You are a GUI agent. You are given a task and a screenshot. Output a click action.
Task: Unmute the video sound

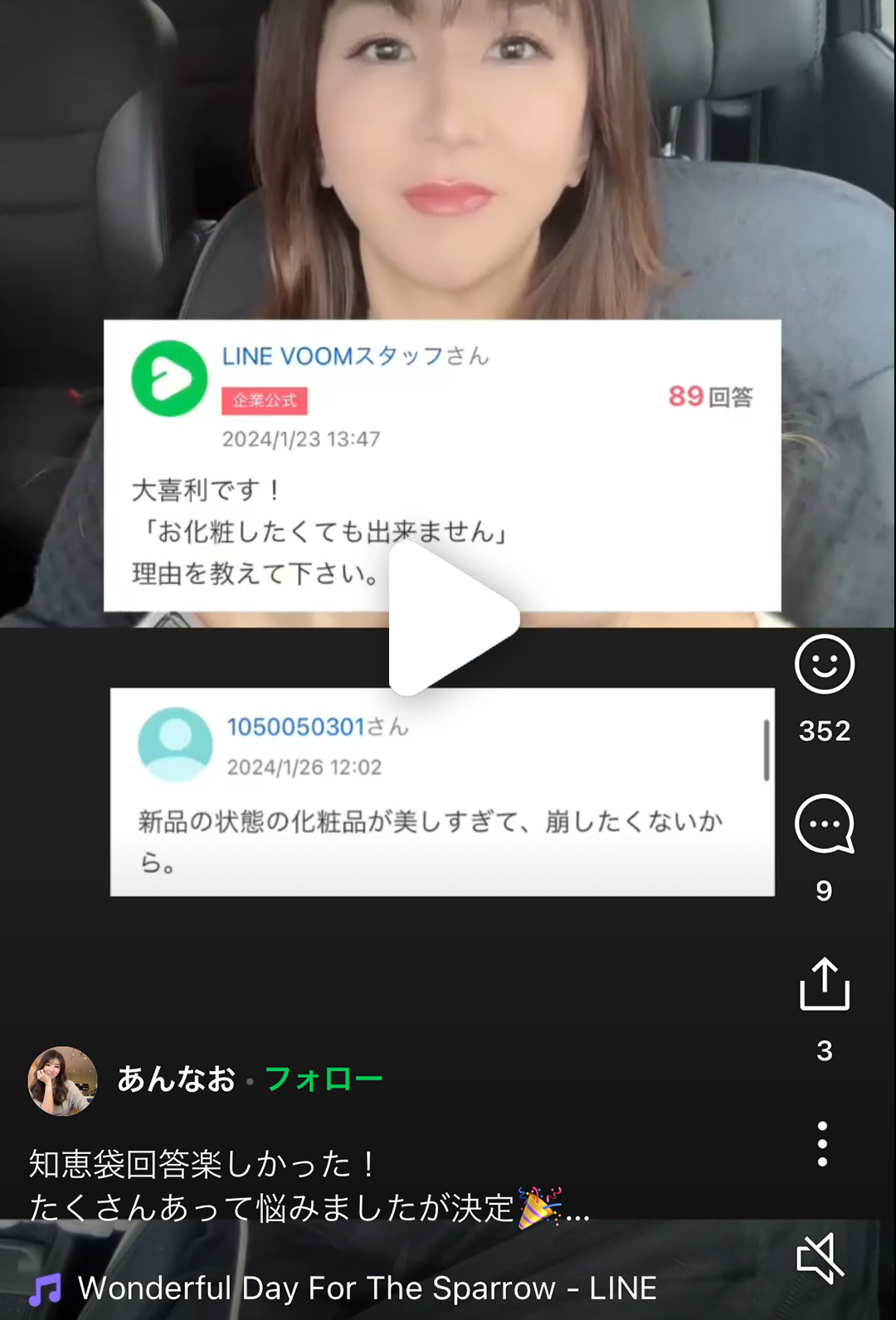820,1258
